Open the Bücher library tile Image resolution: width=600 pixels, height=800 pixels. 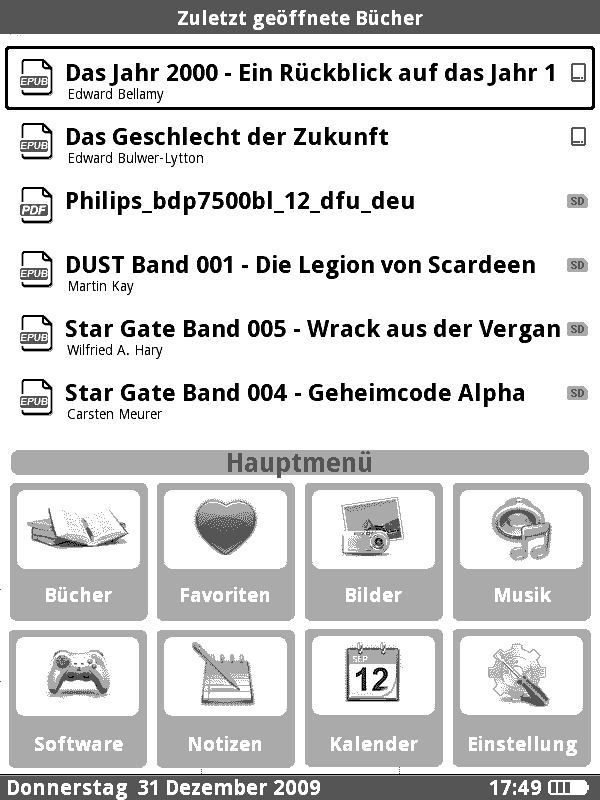[78, 552]
